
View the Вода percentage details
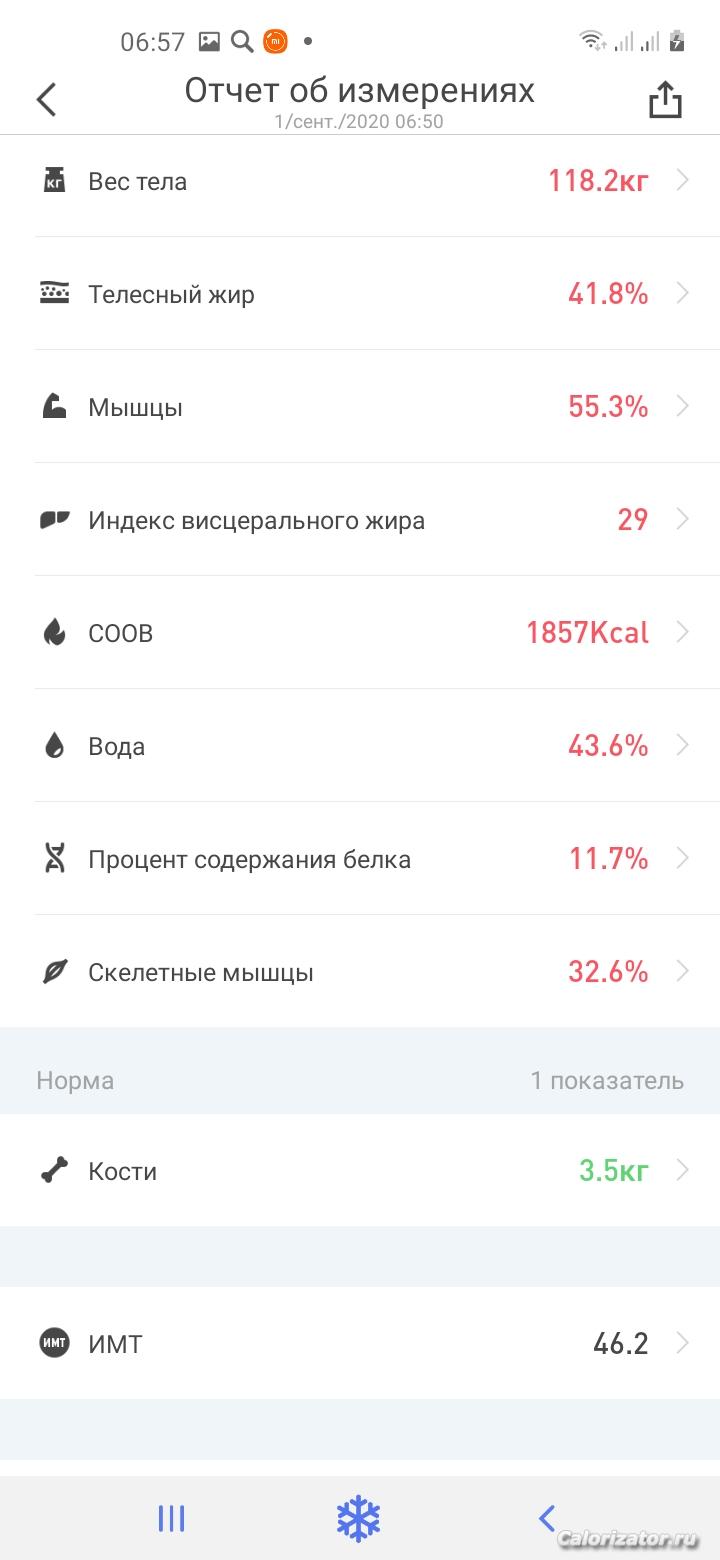coord(360,746)
